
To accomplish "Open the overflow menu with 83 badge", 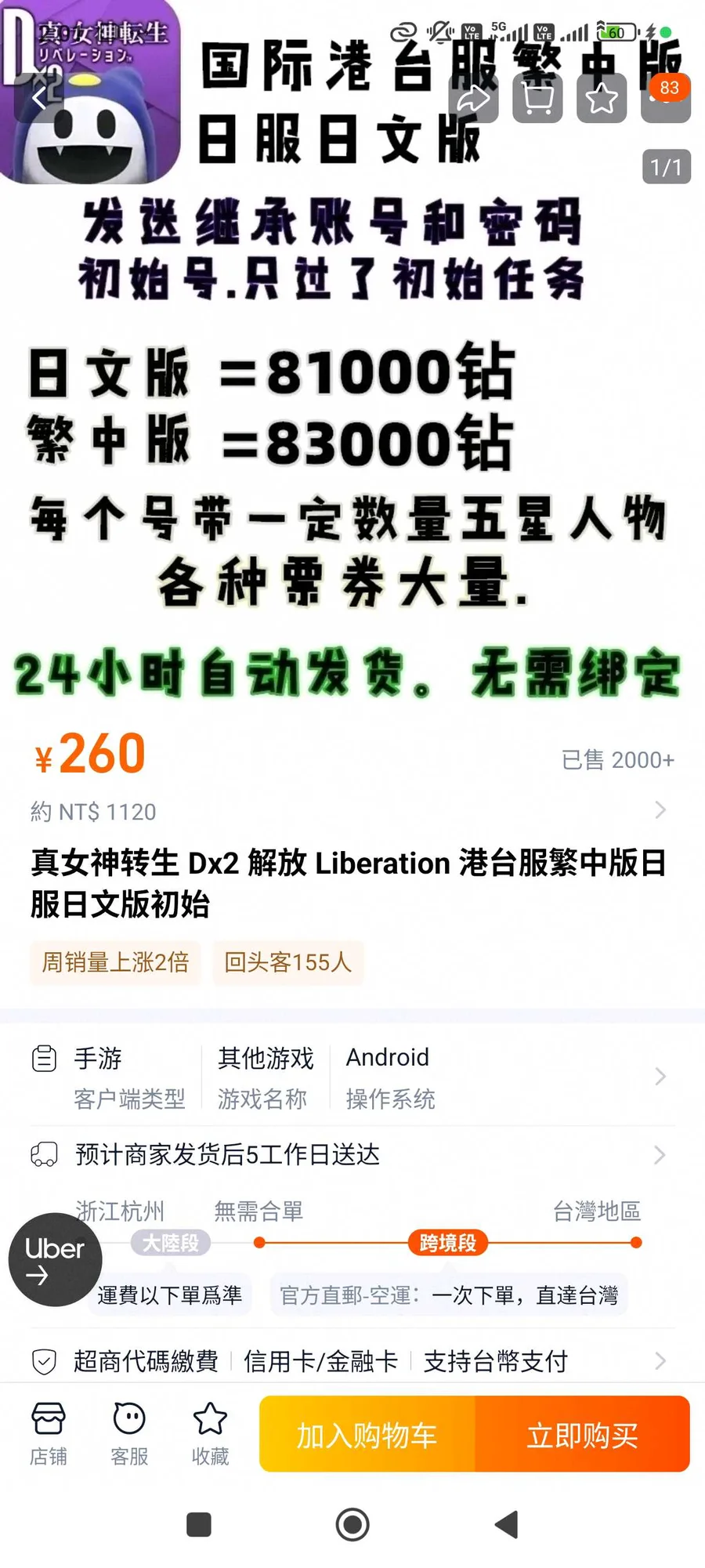I will [665, 100].
